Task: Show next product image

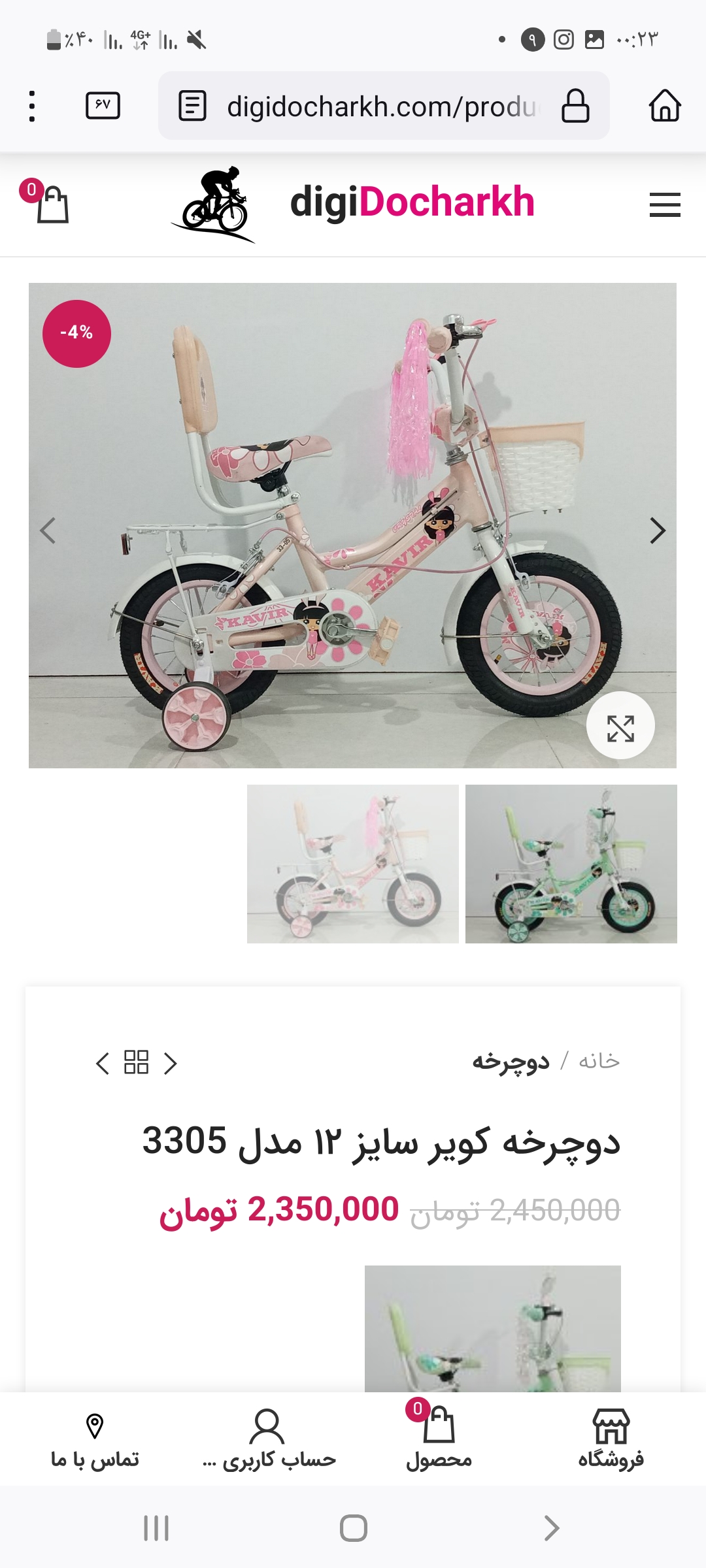Action: [657, 530]
